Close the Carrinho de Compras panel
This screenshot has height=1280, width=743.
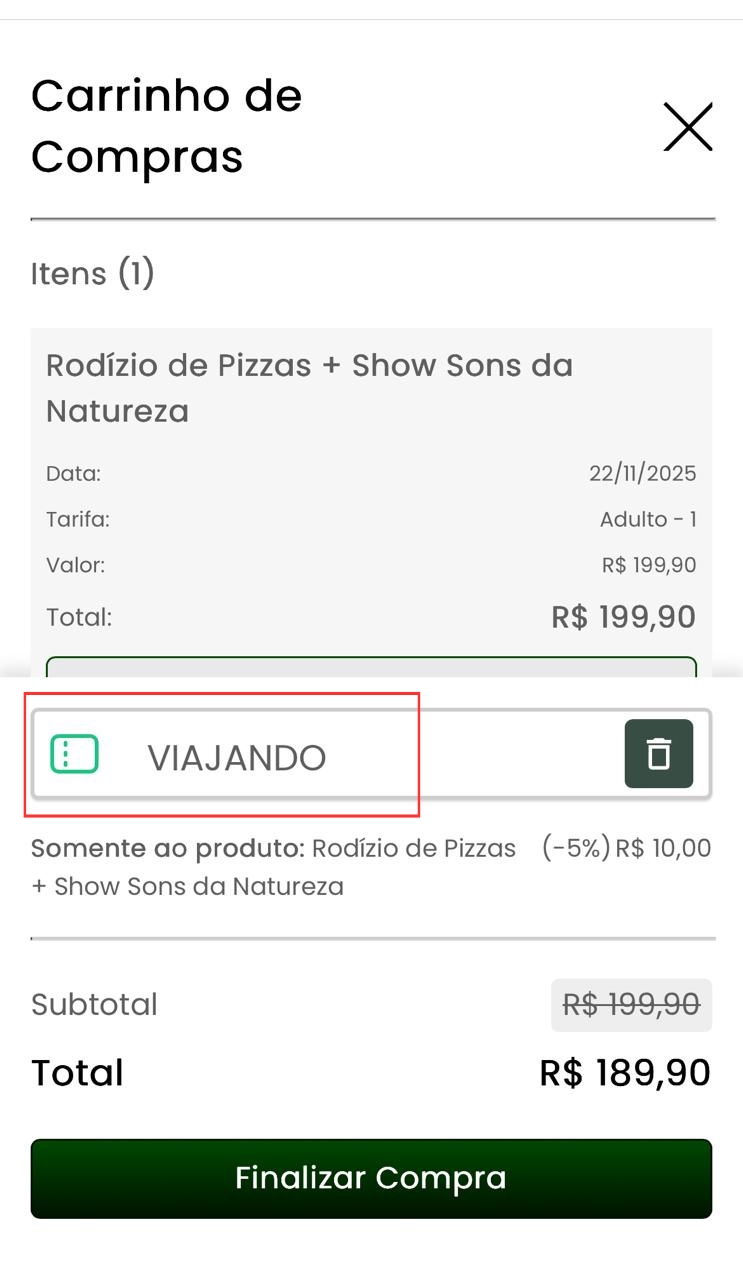pyautogui.click(x=688, y=128)
